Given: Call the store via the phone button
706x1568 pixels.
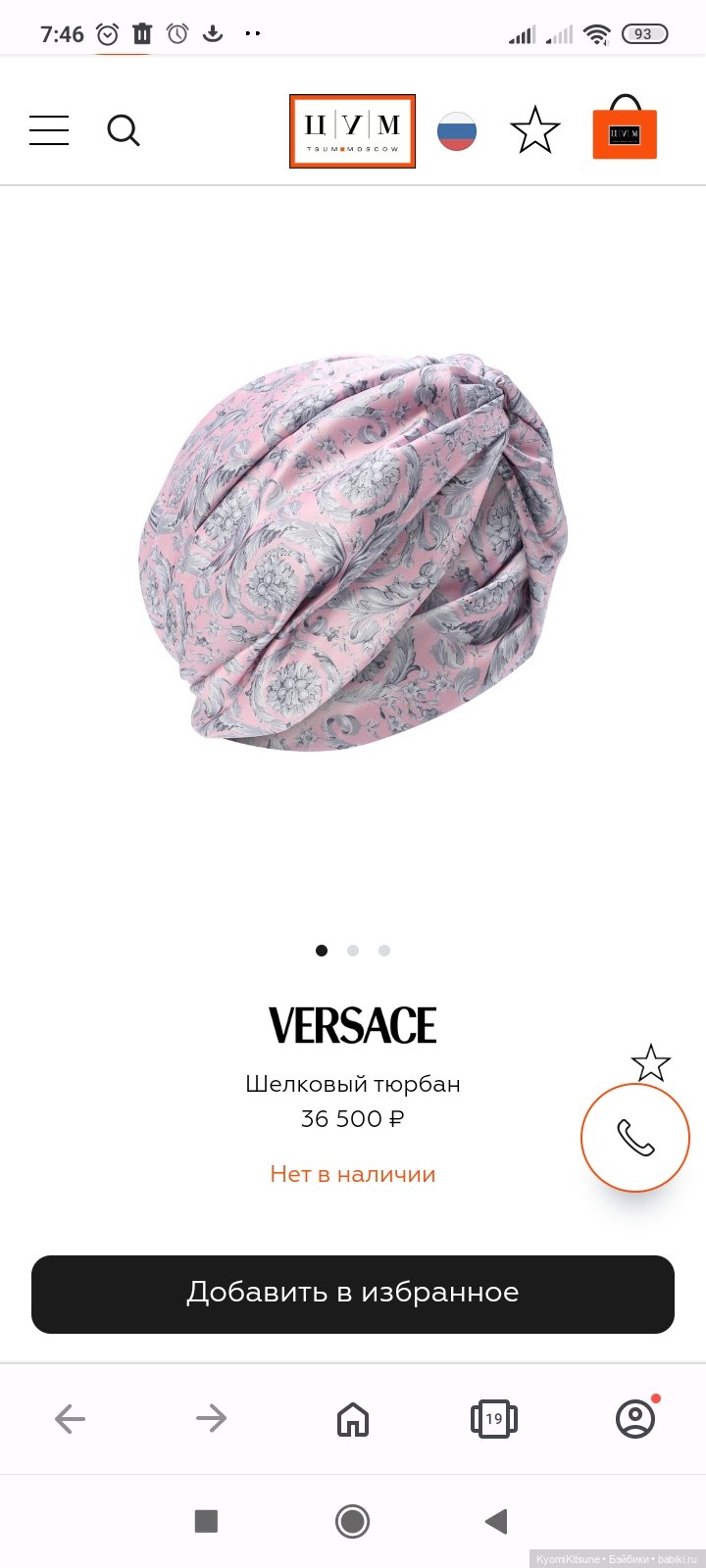Looking at the screenshot, I should tap(635, 1138).
